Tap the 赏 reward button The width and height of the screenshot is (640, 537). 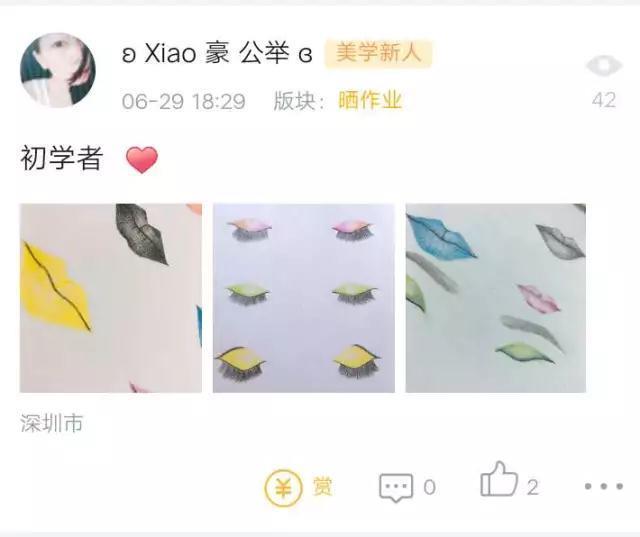pyautogui.click(x=299, y=487)
